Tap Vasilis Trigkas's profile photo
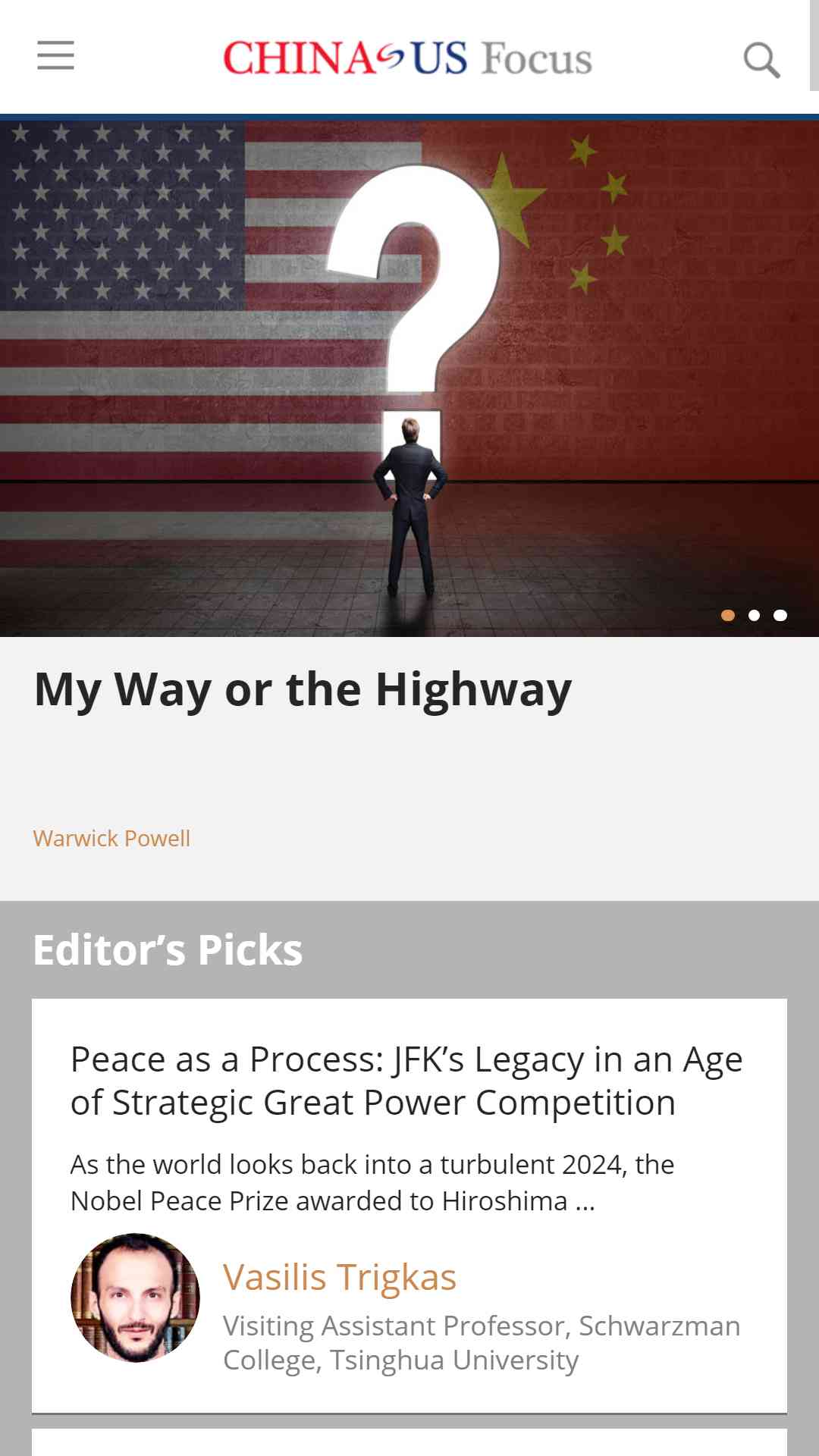 pos(135,1298)
